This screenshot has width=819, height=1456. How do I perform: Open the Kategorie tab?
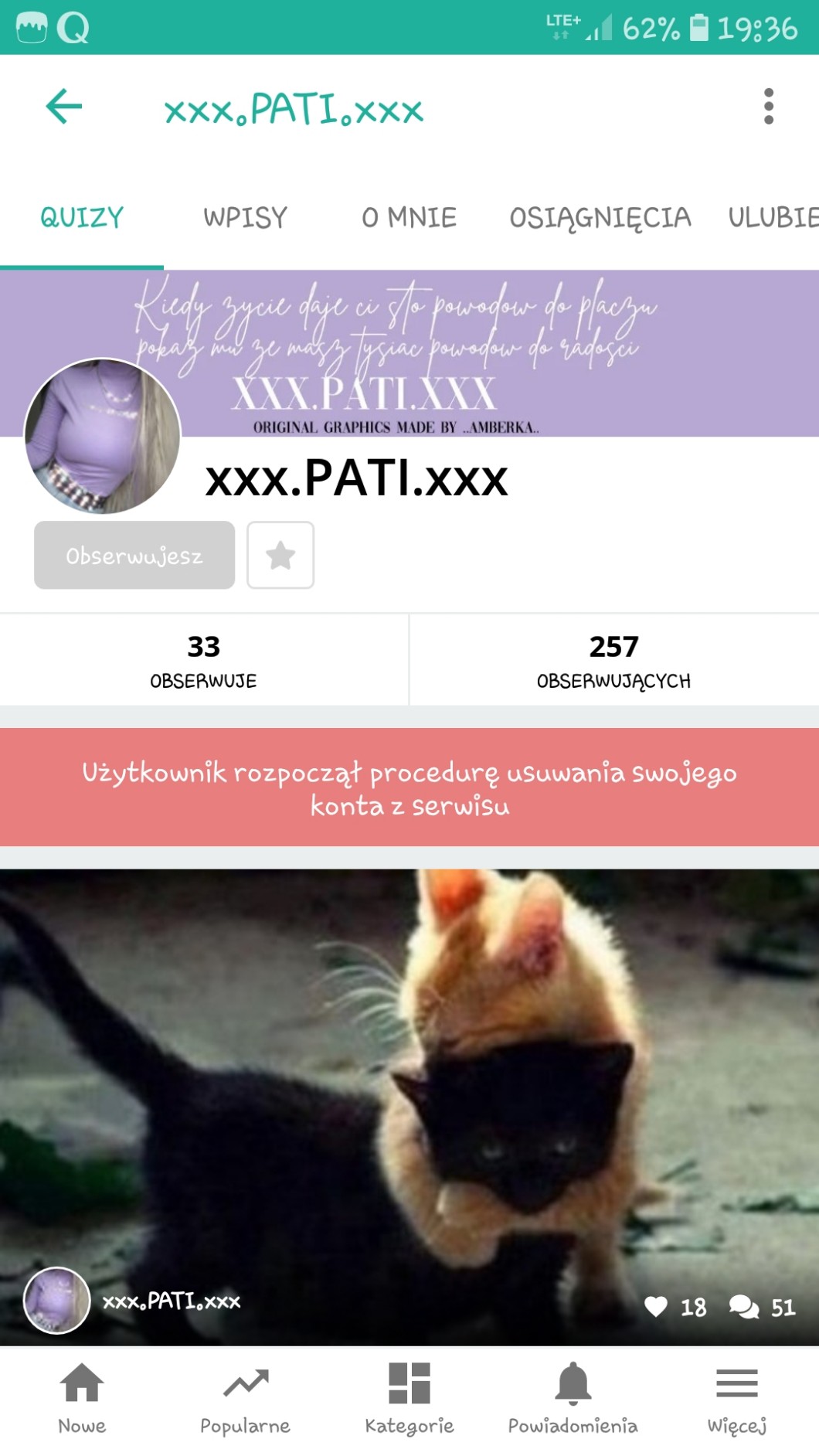[409, 1397]
